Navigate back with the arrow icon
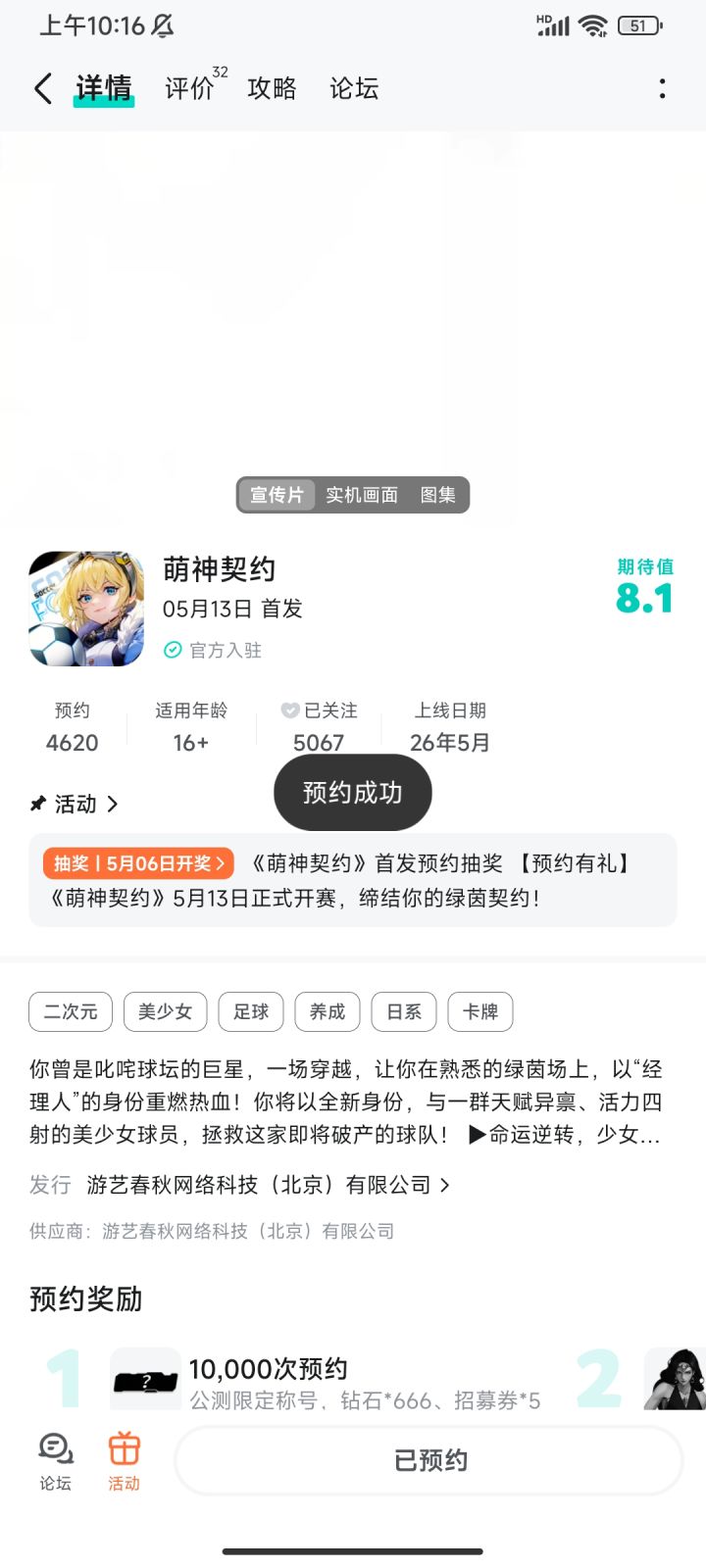The height and width of the screenshot is (1568, 706). [x=41, y=88]
